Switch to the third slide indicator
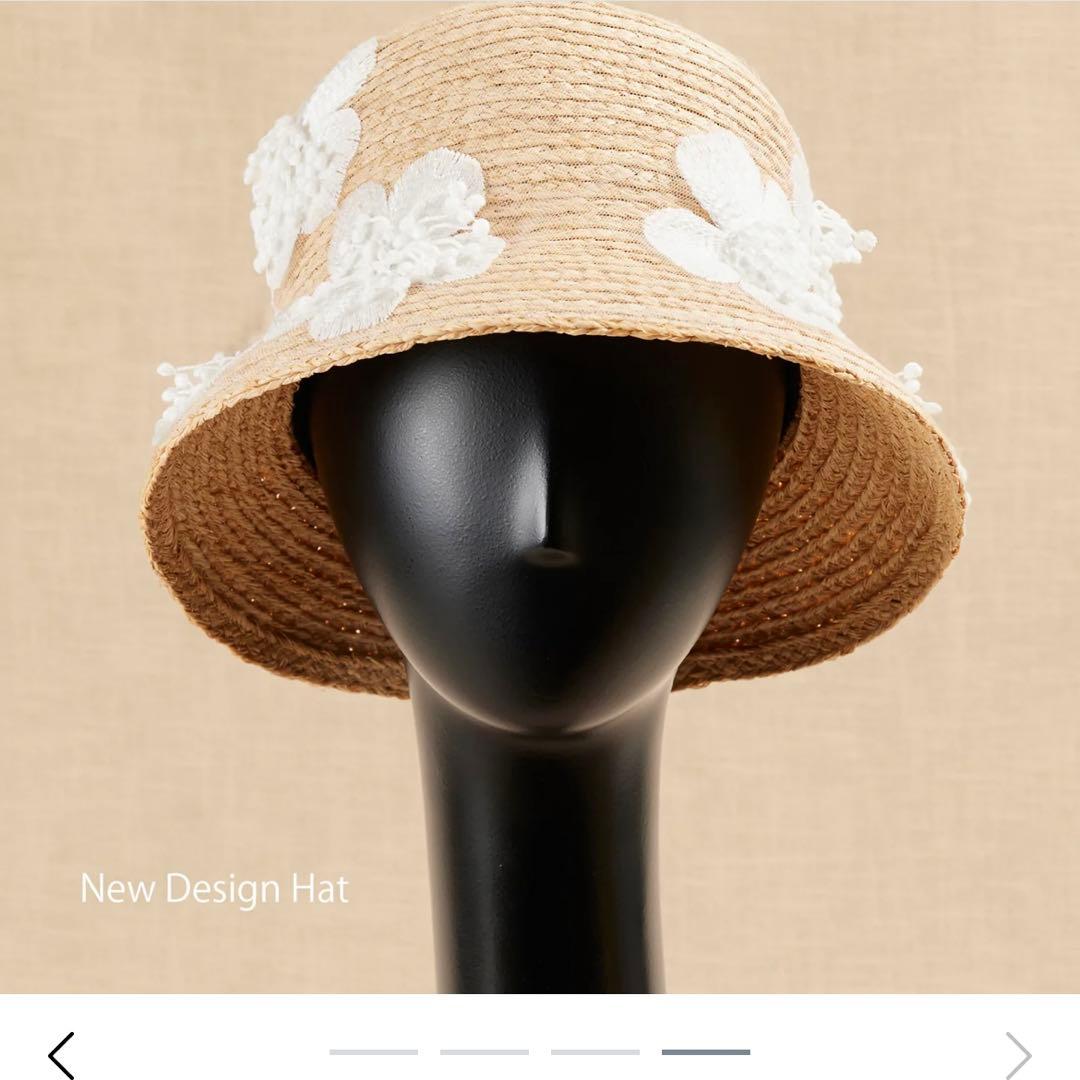This screenshot has width=1080, height=1080. point(595,1052)
